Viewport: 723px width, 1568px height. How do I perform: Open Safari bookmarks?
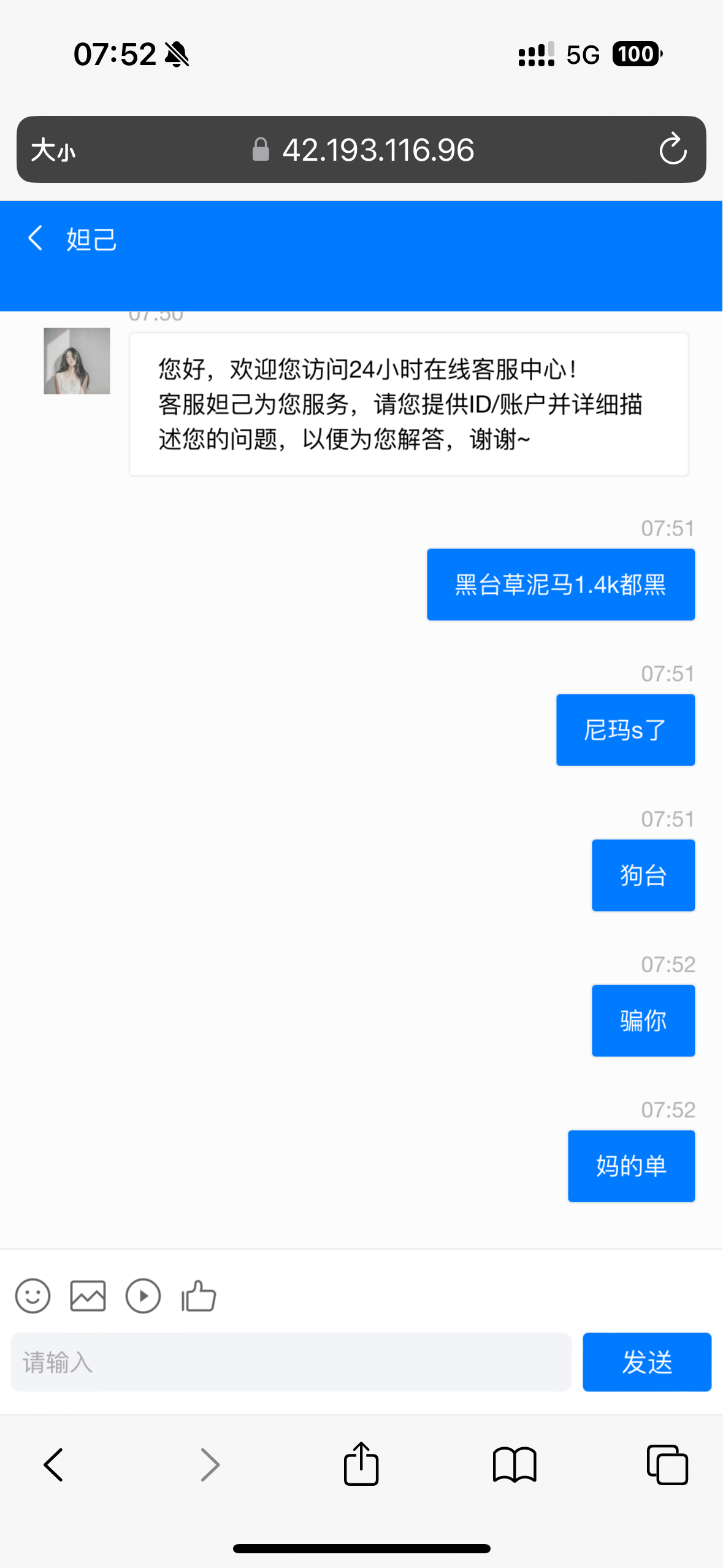coord(515,1465)
